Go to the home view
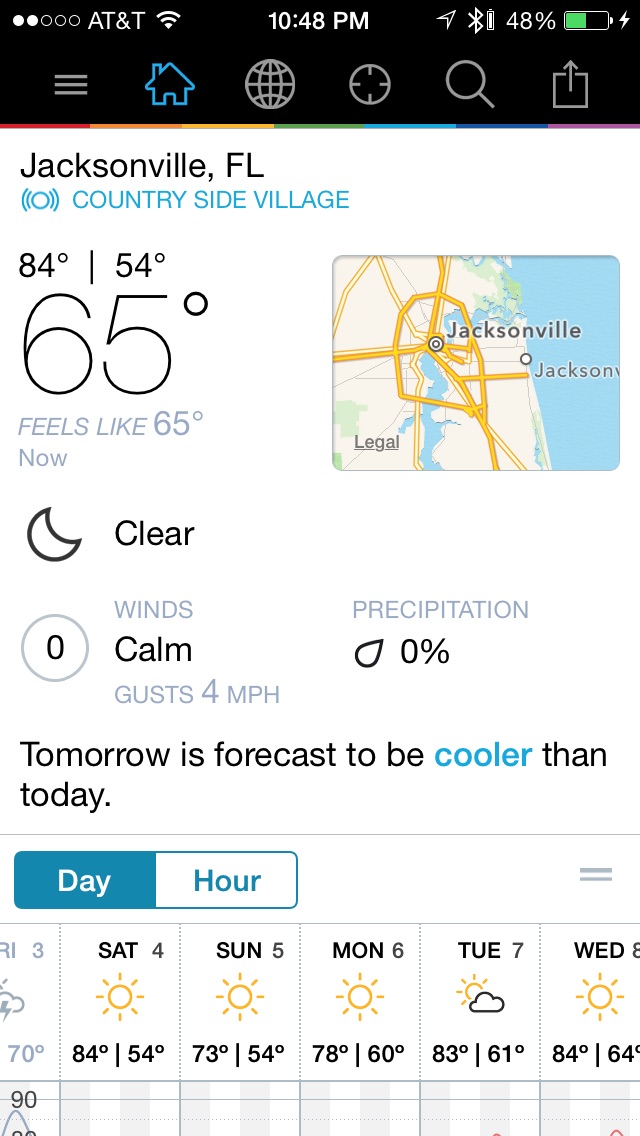 click(x=170, y=84)
